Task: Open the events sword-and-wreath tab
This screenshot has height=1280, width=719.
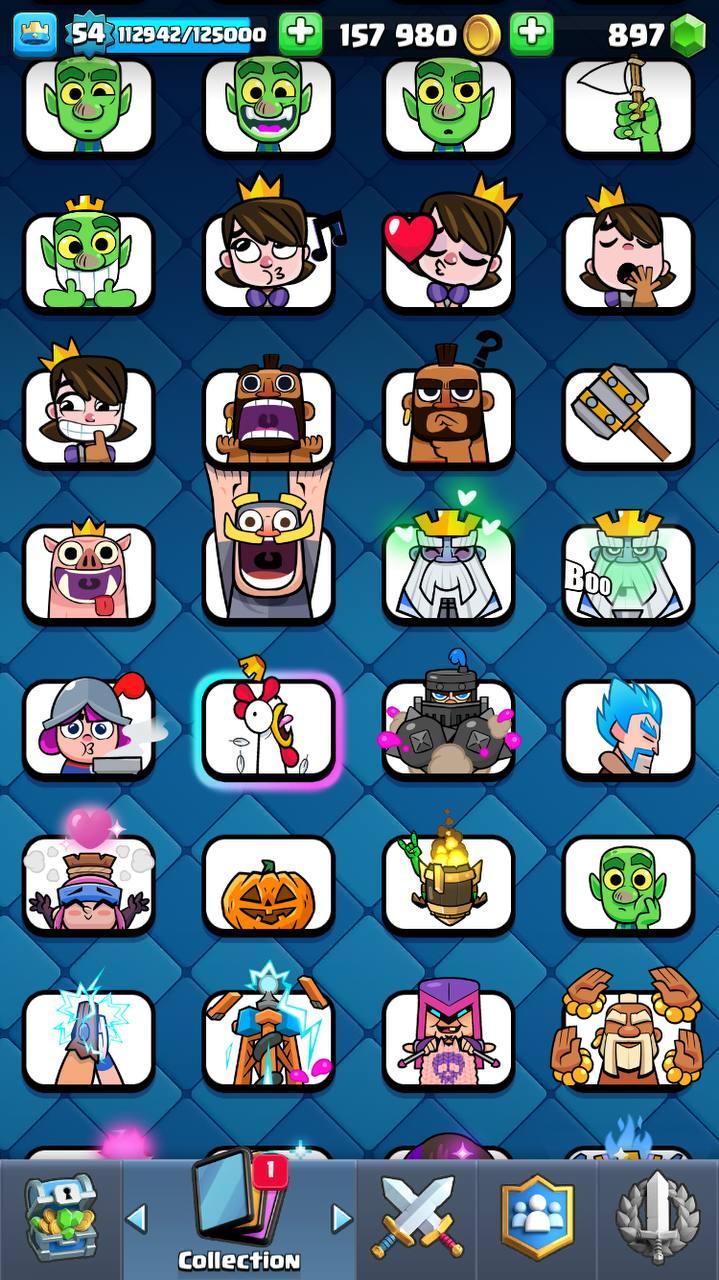Action: [x=657, y=1218]
